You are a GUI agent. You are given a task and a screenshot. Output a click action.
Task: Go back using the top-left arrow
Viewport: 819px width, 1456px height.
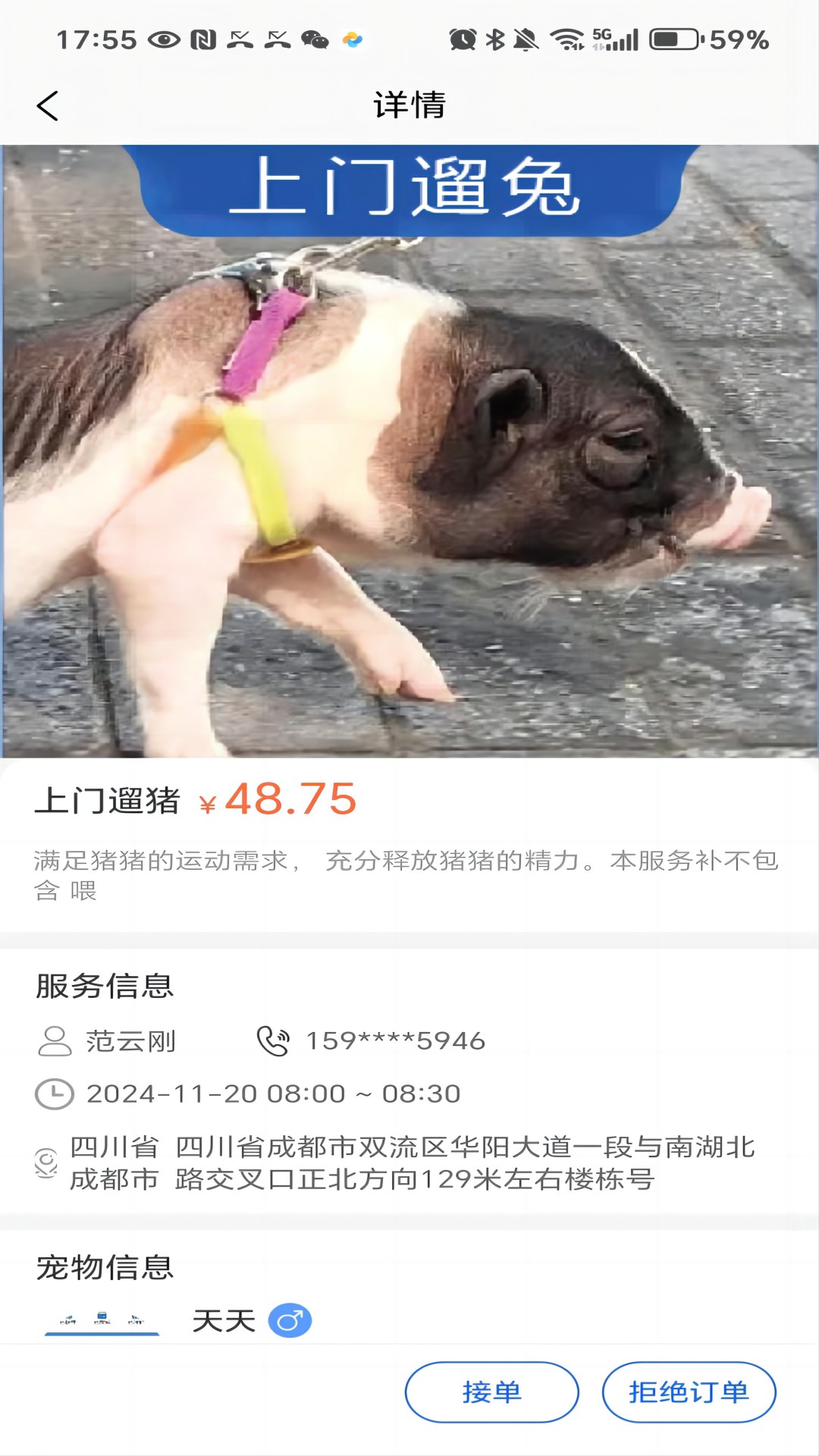47,105
